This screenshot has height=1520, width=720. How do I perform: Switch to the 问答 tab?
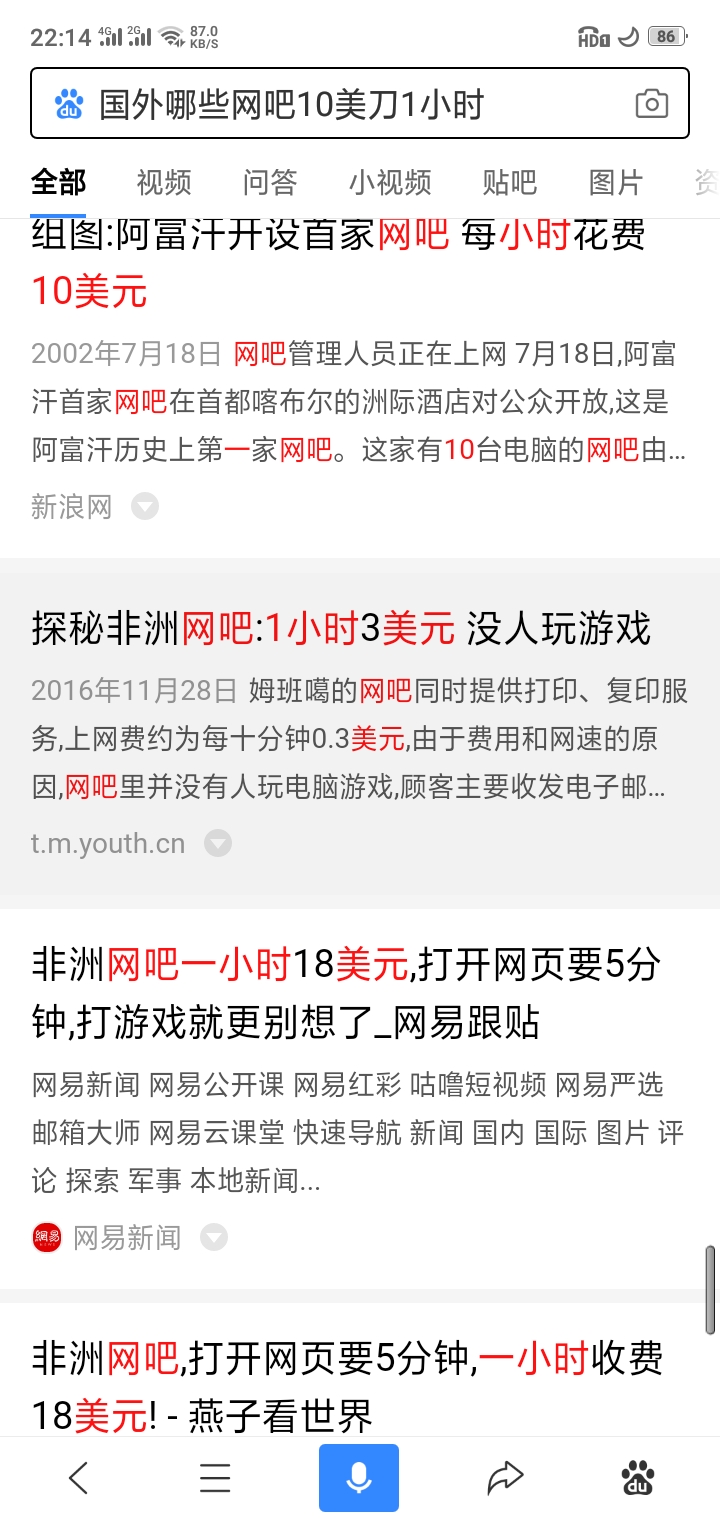[x=270, y=182]
